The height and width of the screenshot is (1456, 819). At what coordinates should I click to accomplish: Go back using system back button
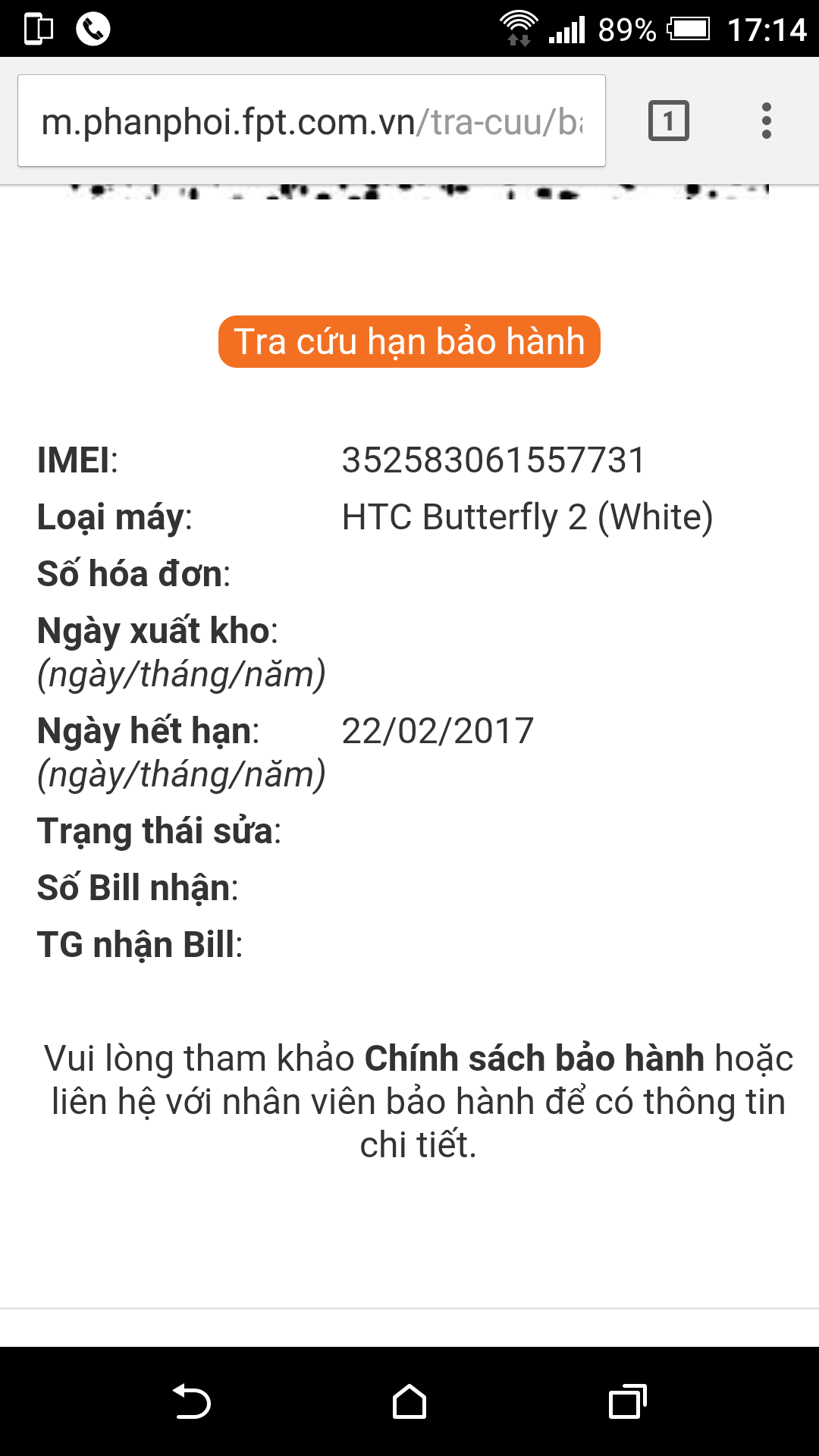tap(191, 1401)
